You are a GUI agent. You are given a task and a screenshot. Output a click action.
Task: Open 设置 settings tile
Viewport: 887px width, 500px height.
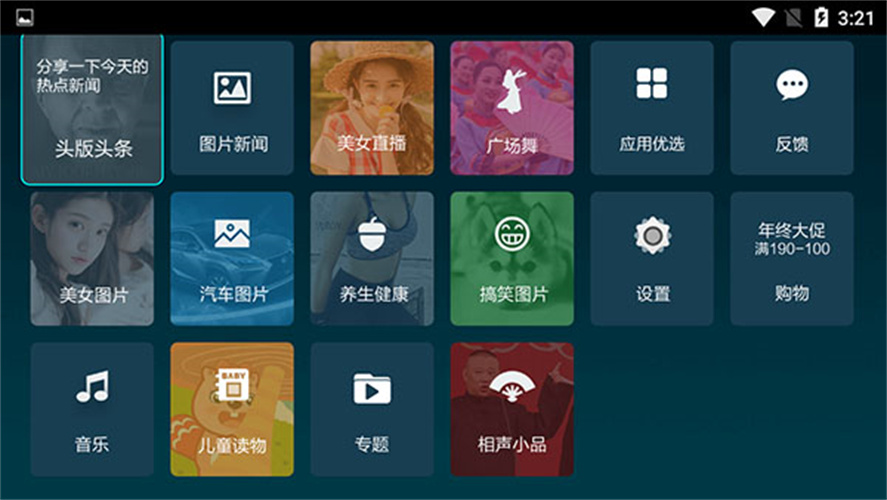coord(652,259)
